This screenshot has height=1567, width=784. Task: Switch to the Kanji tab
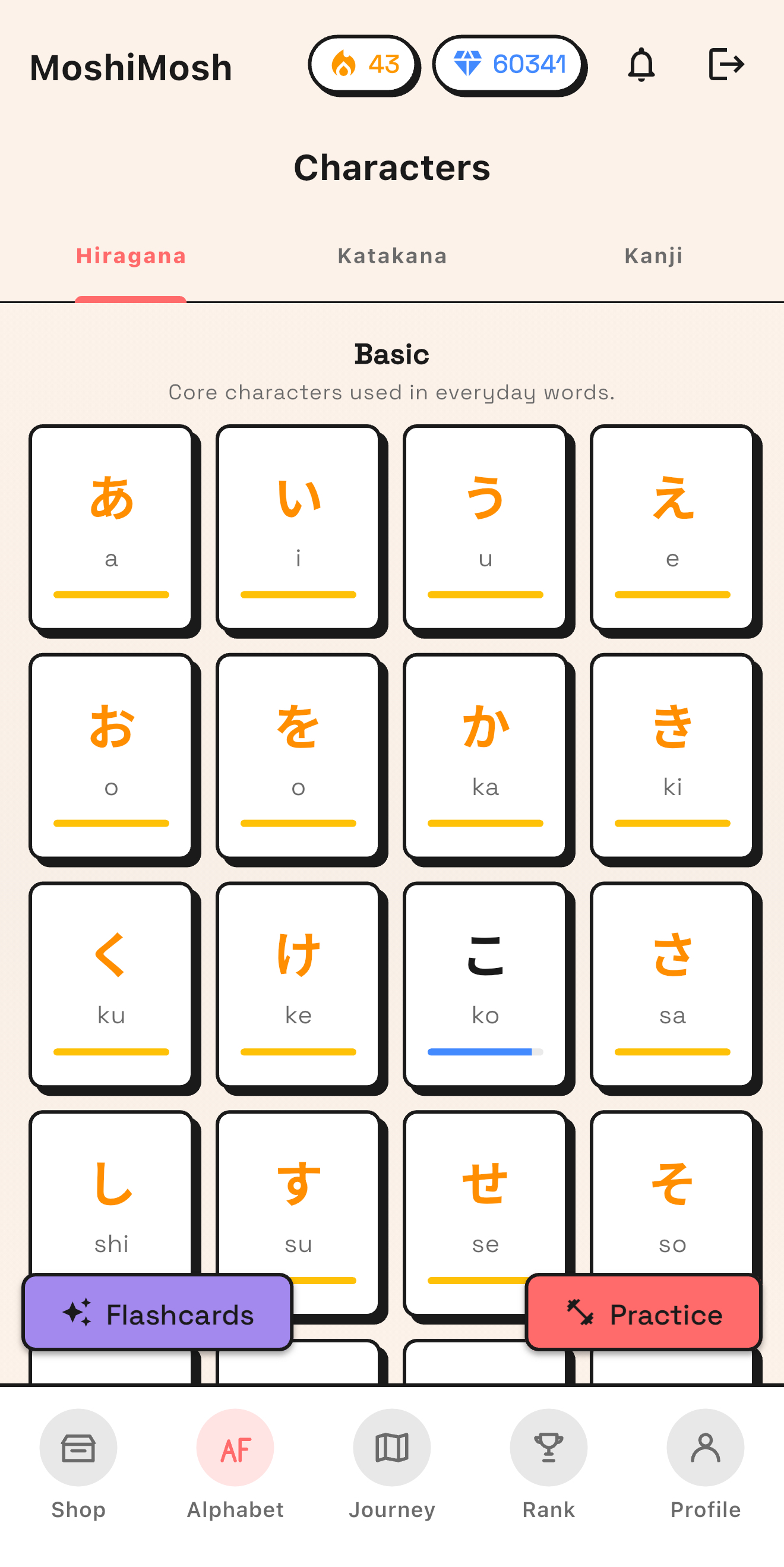(653, 256)
